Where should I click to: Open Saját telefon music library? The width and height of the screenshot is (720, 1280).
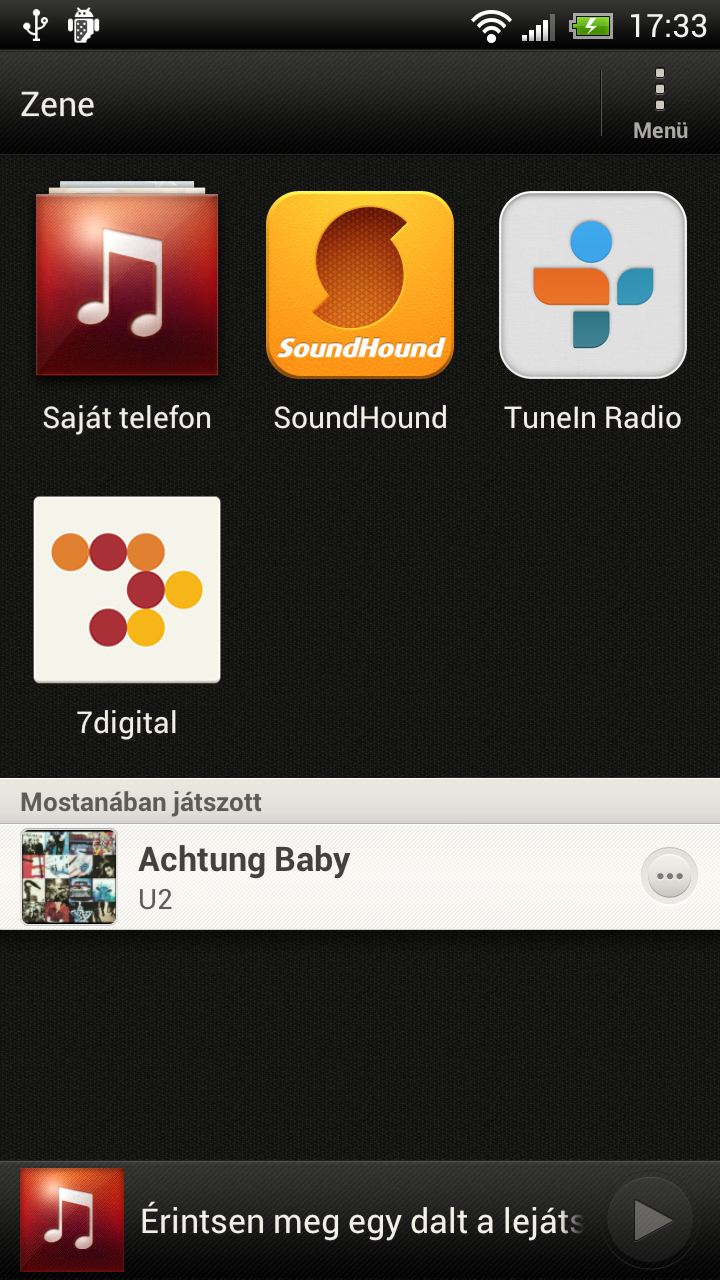[x=127, y=285]
